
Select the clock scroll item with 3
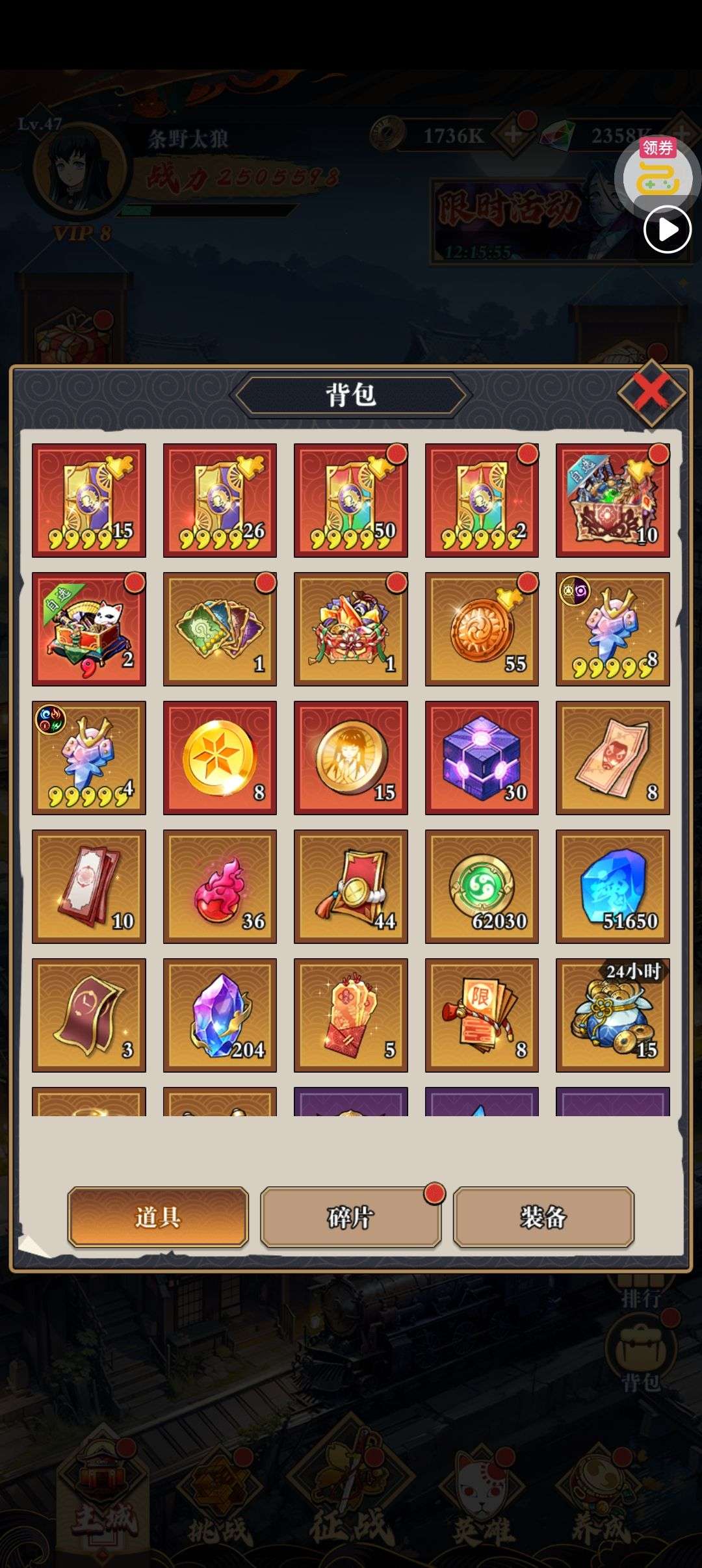88,1015
